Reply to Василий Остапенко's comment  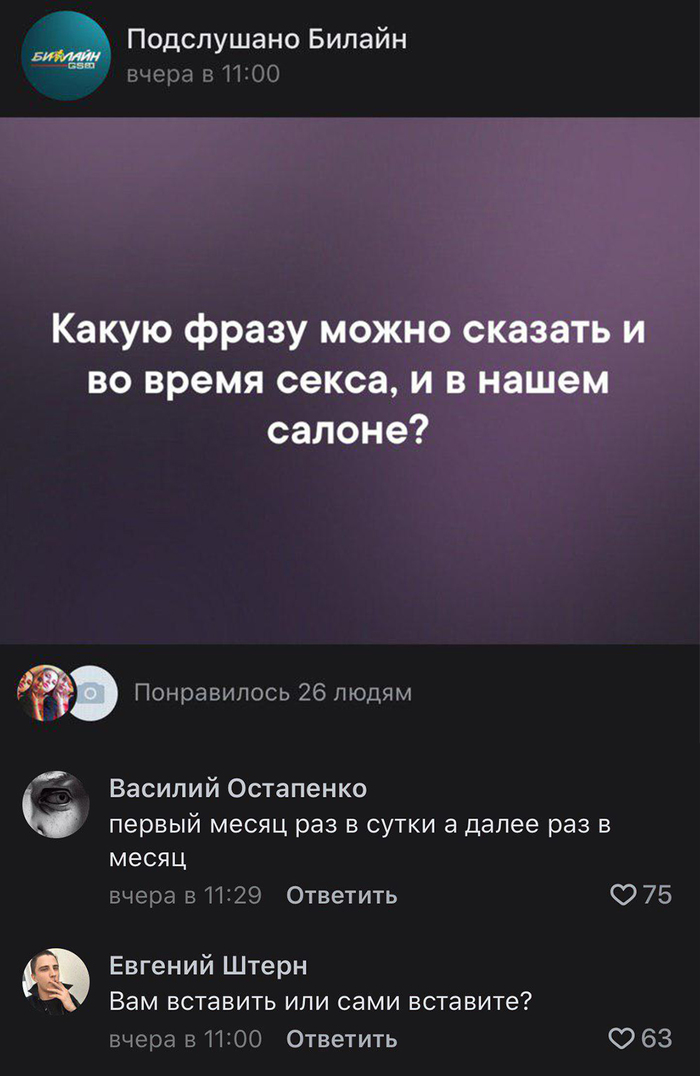coord(341,896)
